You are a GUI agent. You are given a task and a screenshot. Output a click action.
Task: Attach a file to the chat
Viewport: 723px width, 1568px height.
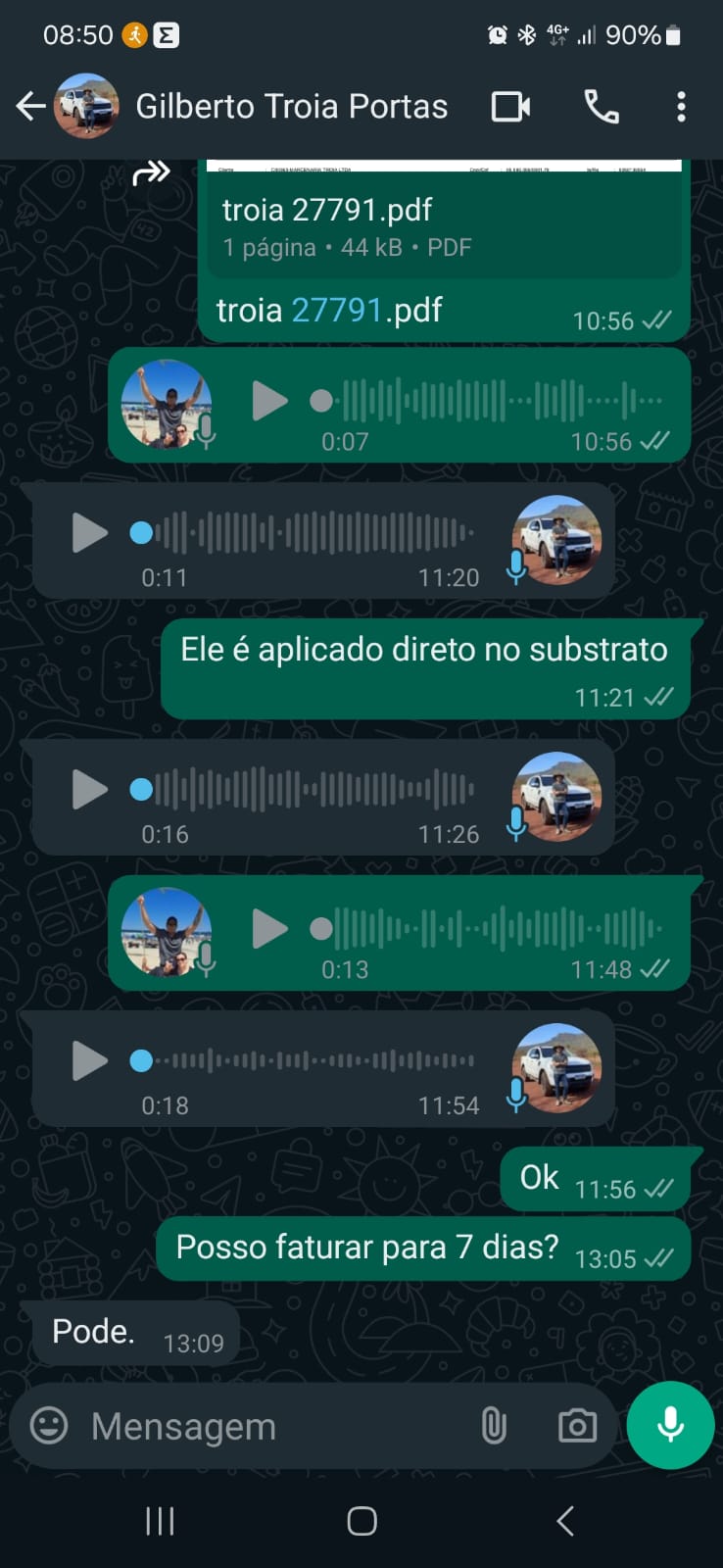494,1426
